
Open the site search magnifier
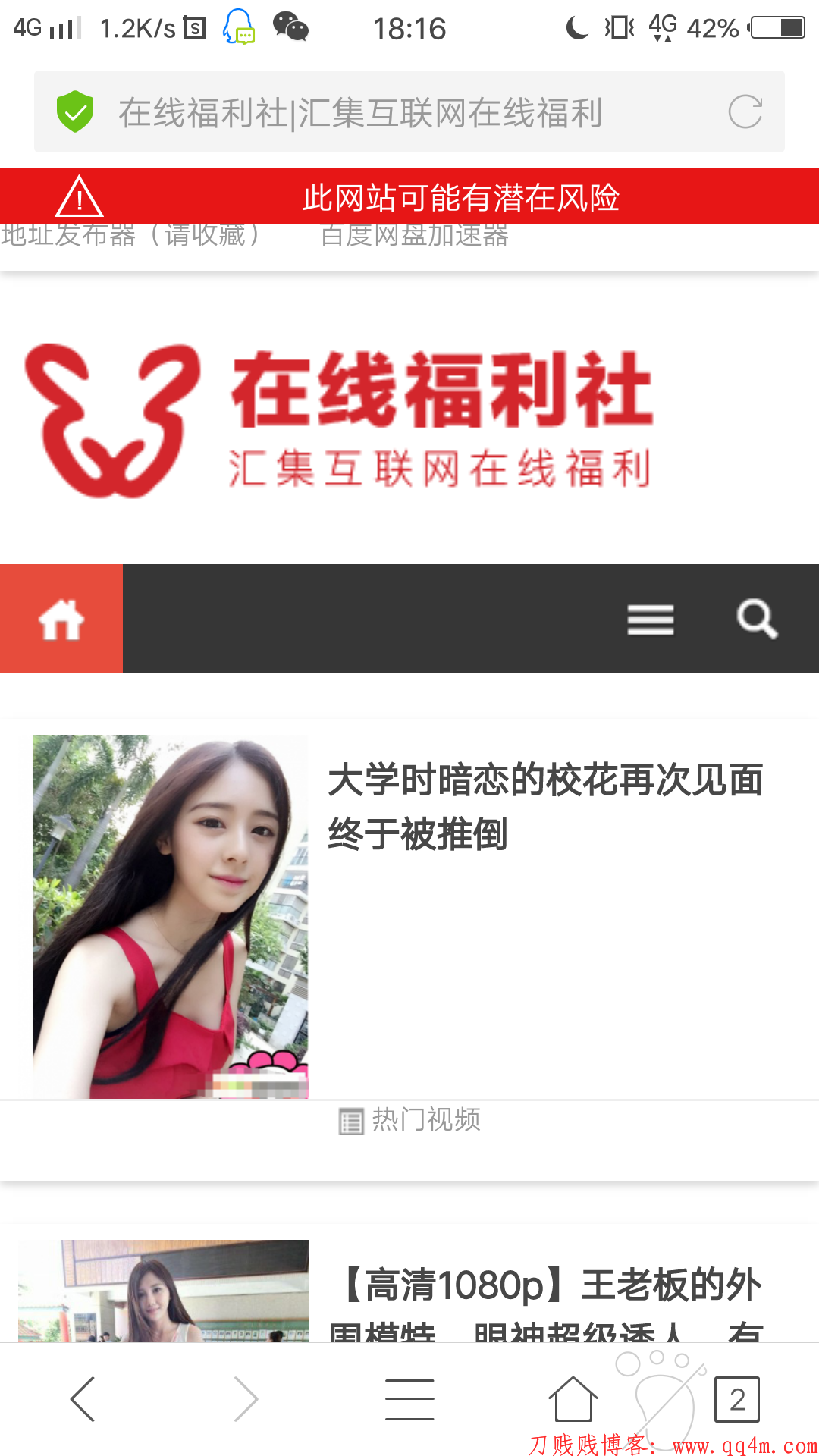click(x=756, y=619)
